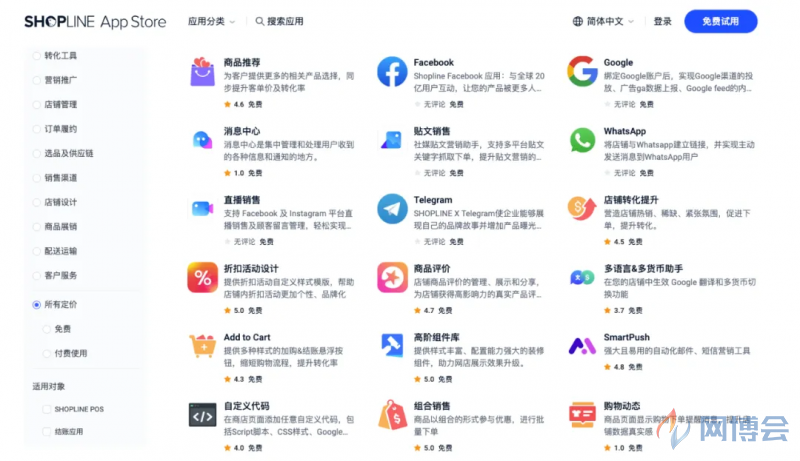Open the Google app card
Screen dimensions: 800x461
click(618, 62)
